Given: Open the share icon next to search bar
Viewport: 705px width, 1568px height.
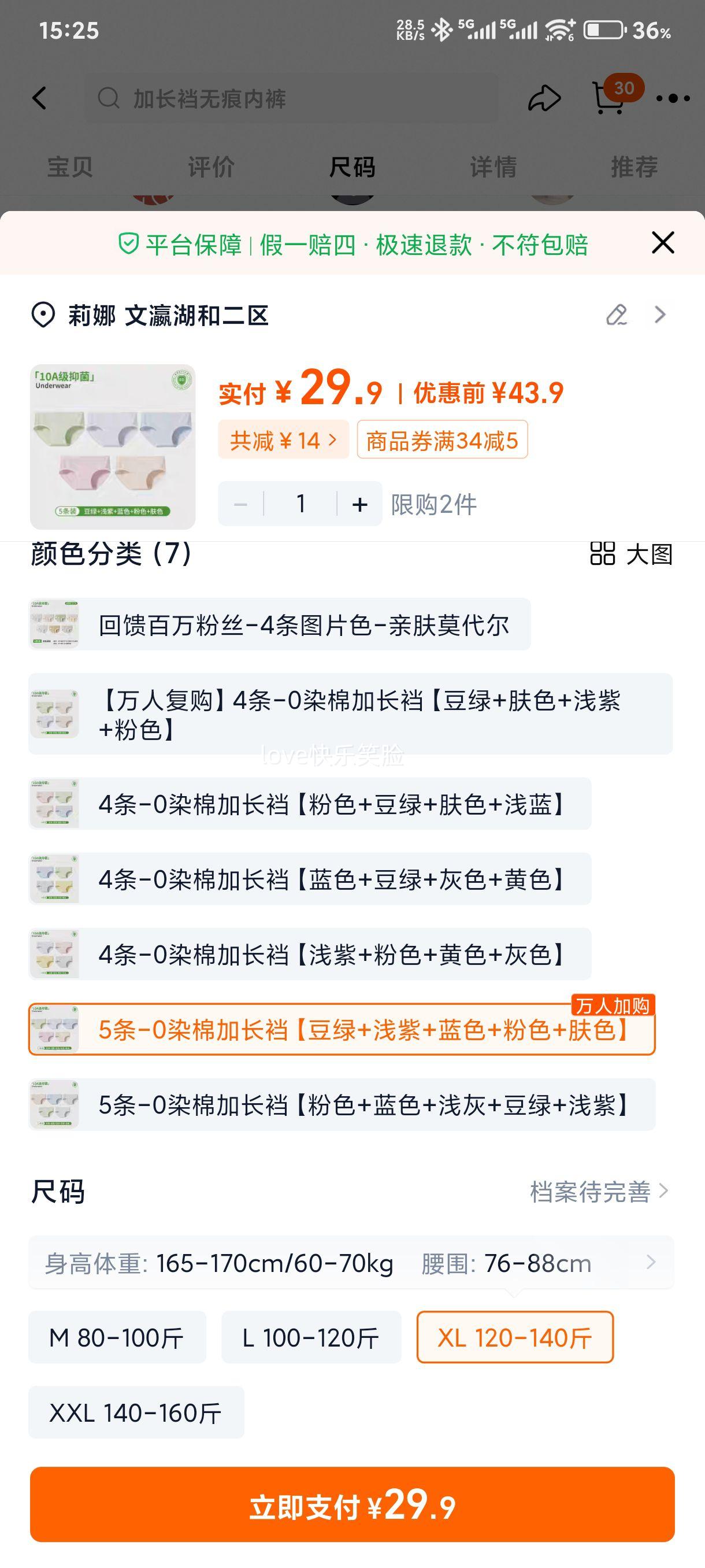Looking at the screenshot, I should click(543, 98).
